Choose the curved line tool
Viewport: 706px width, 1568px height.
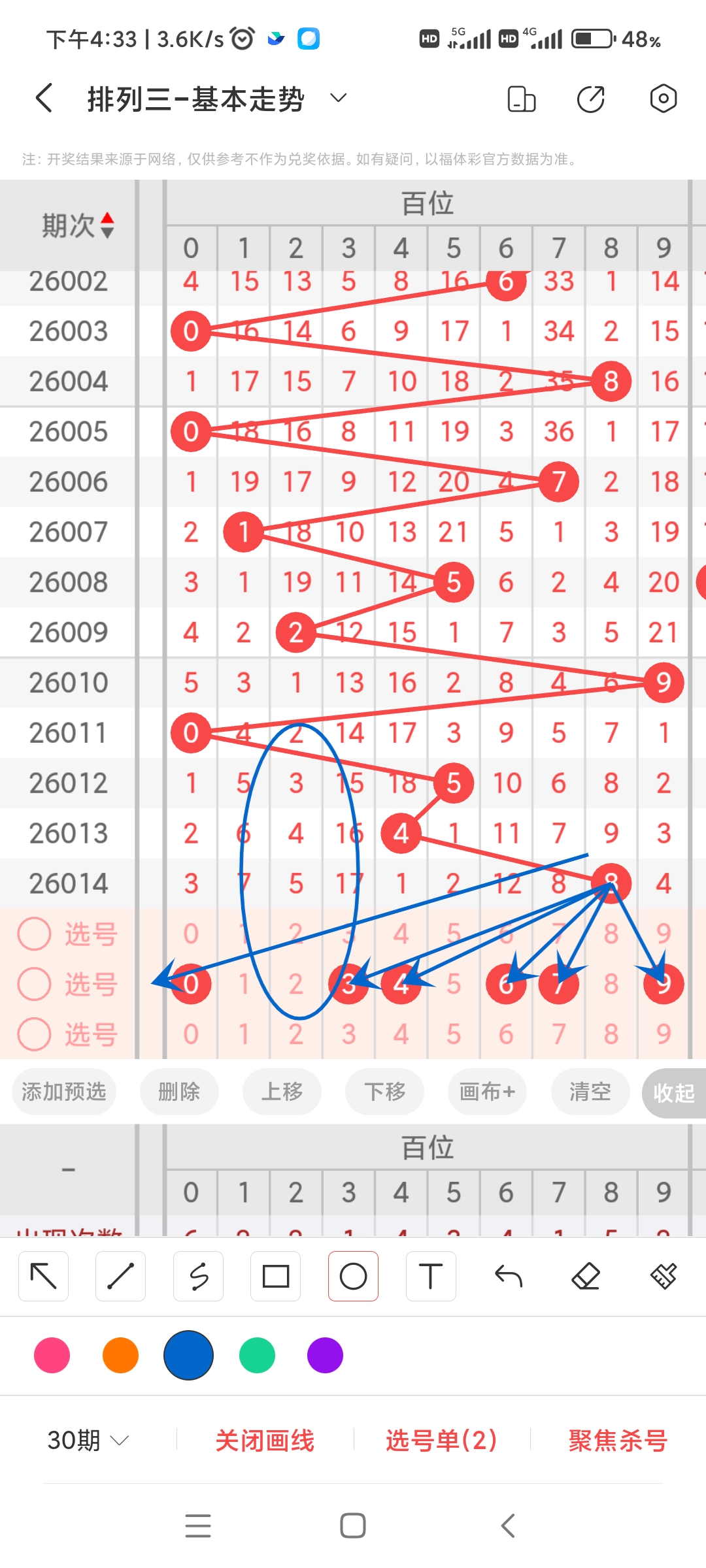click(199, 1276)
